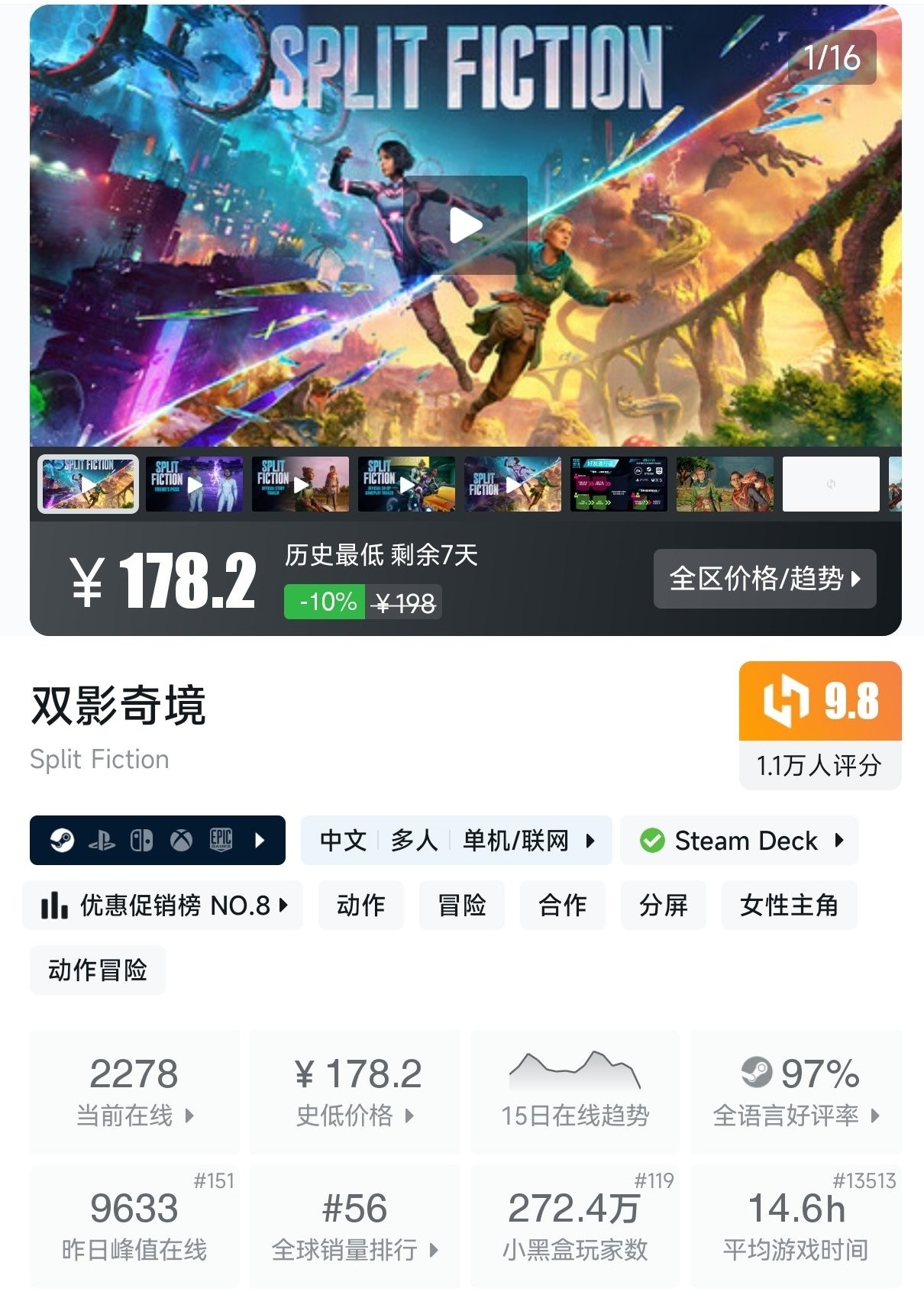The width and height of the screenshot is (924, 1298).
Task: Select the 分屏 tag
Action: tap(663, 906)
